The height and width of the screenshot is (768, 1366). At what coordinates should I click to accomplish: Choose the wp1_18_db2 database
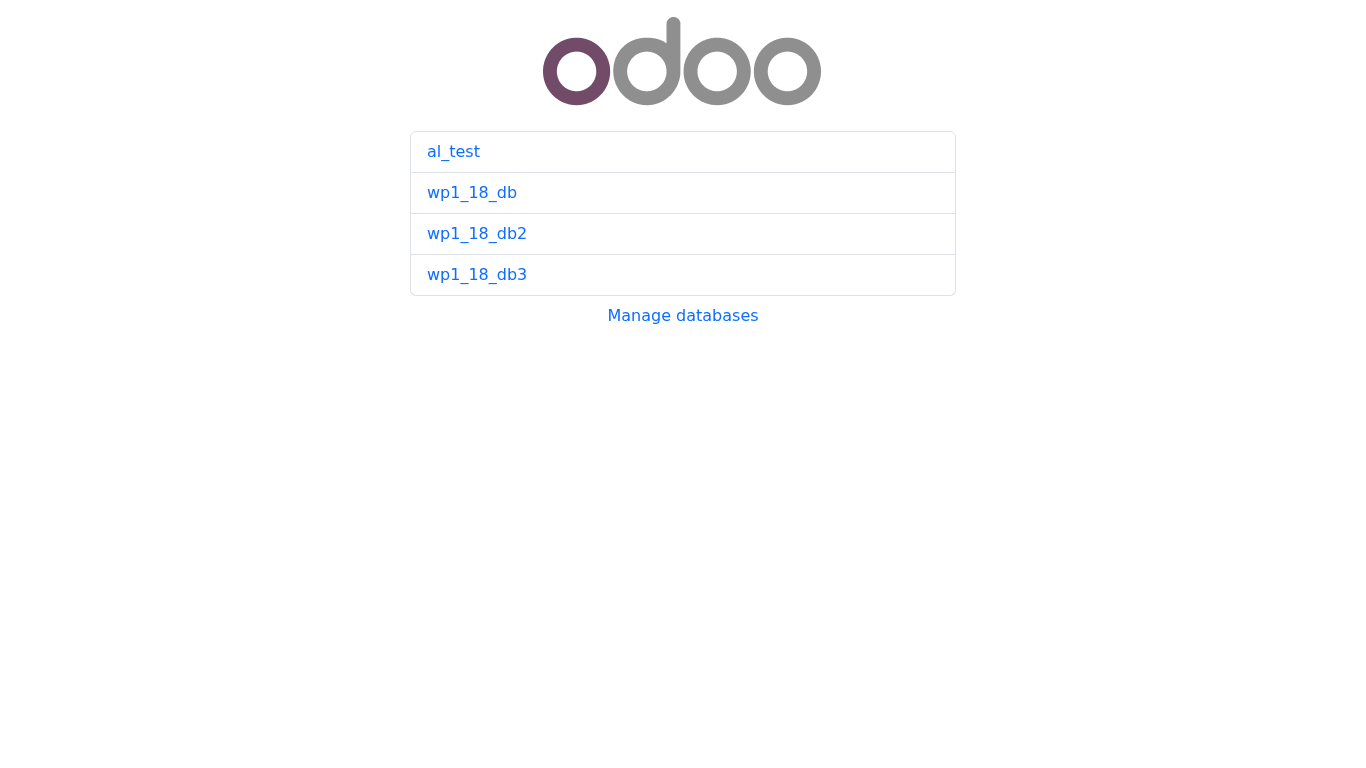point(477,234)
